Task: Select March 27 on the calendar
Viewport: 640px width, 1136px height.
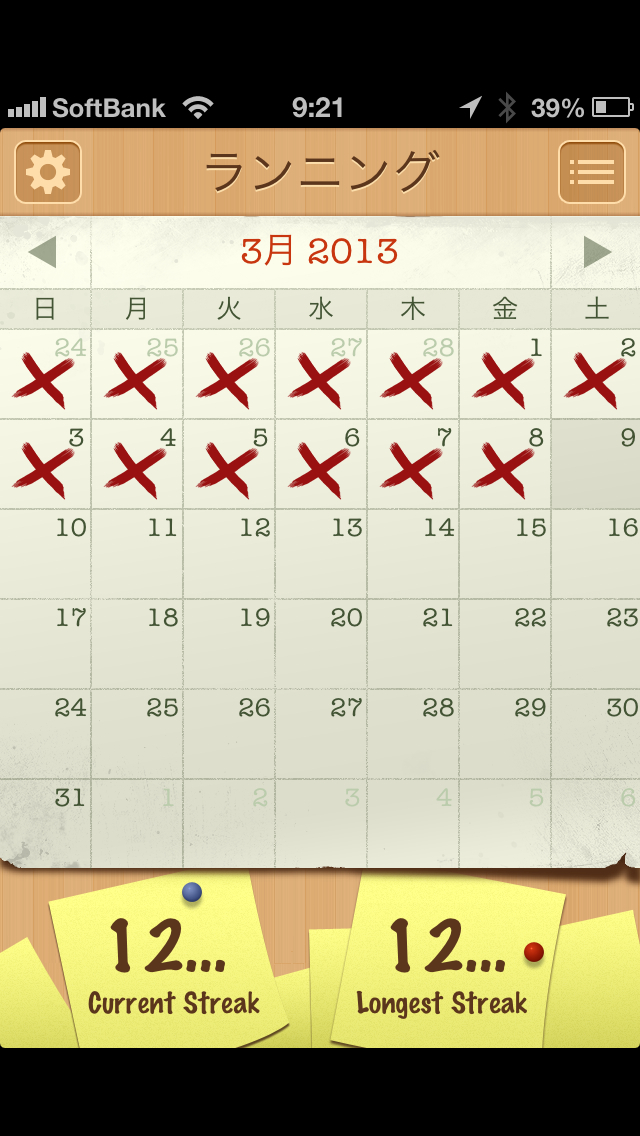Action: coord(320,735)
